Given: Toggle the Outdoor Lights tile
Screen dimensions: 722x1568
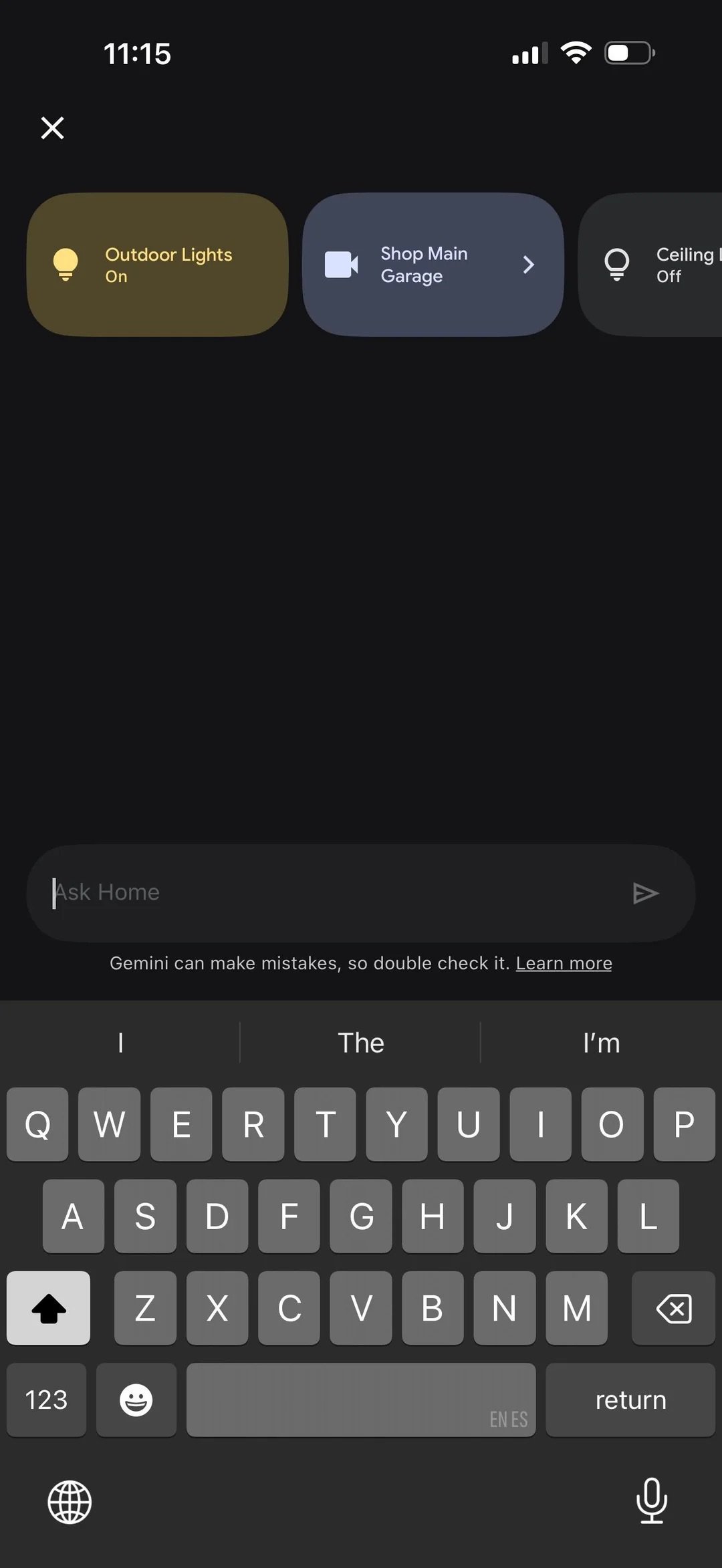Looking at the screenshot, I should [x=158, y=265].
